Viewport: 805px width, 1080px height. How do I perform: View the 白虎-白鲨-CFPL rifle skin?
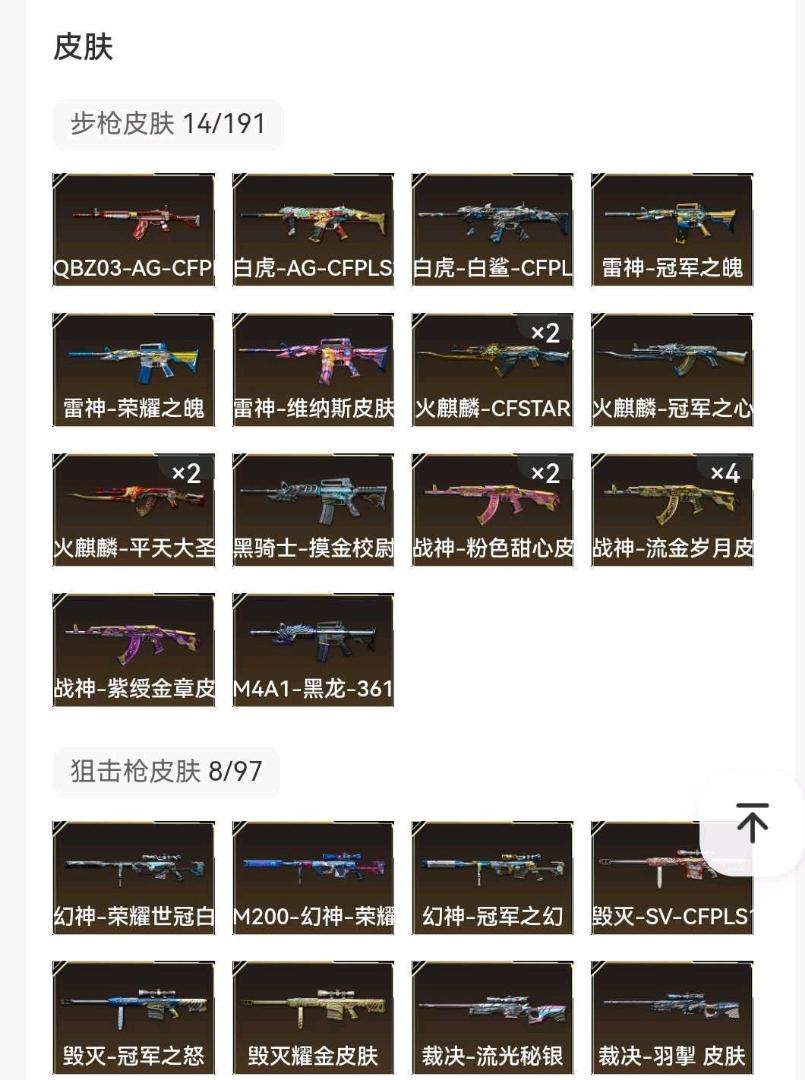[x=492, y=230]
